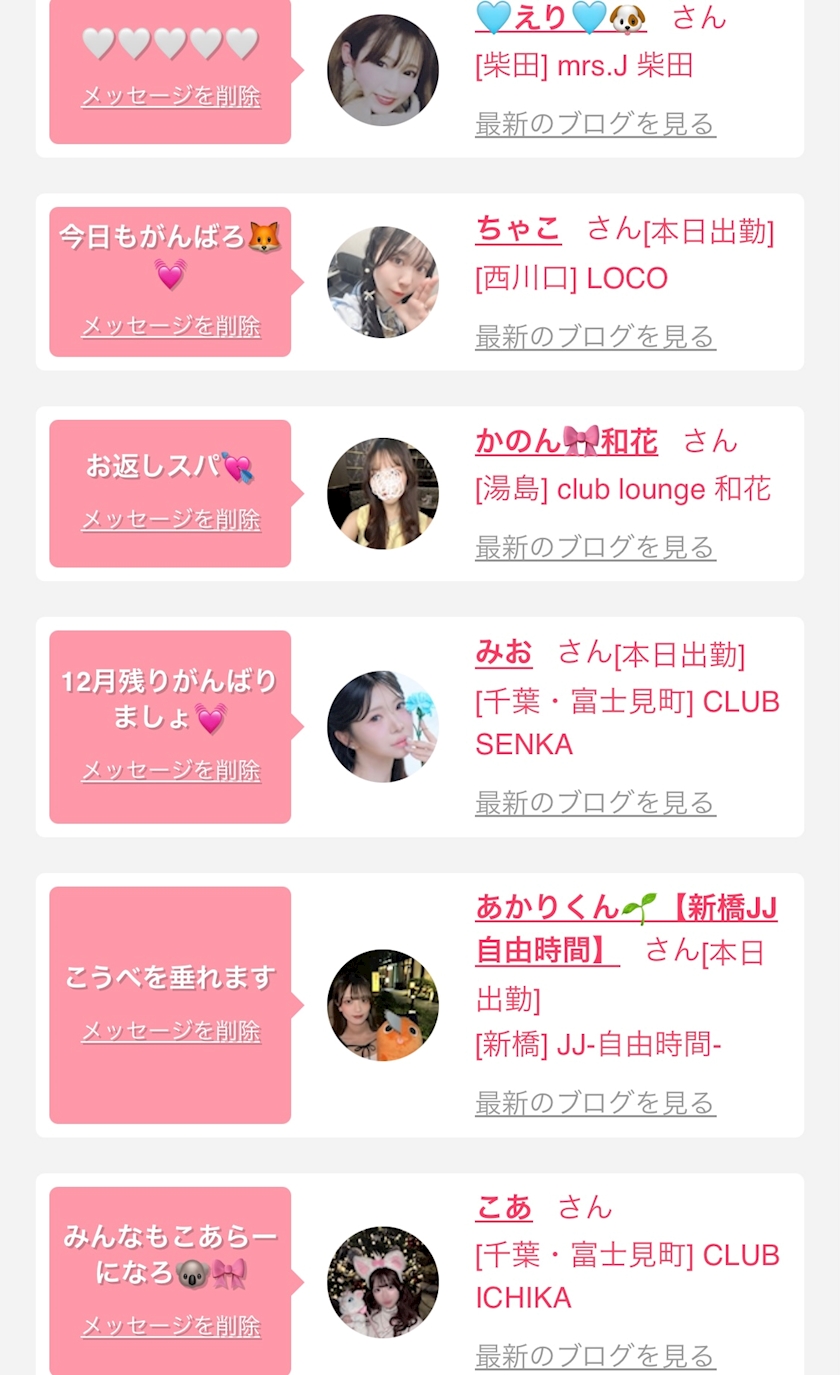View the latest blog of えり
Image resolution: width=840 pixels, height=1375 pixels.
pos(595,124)
